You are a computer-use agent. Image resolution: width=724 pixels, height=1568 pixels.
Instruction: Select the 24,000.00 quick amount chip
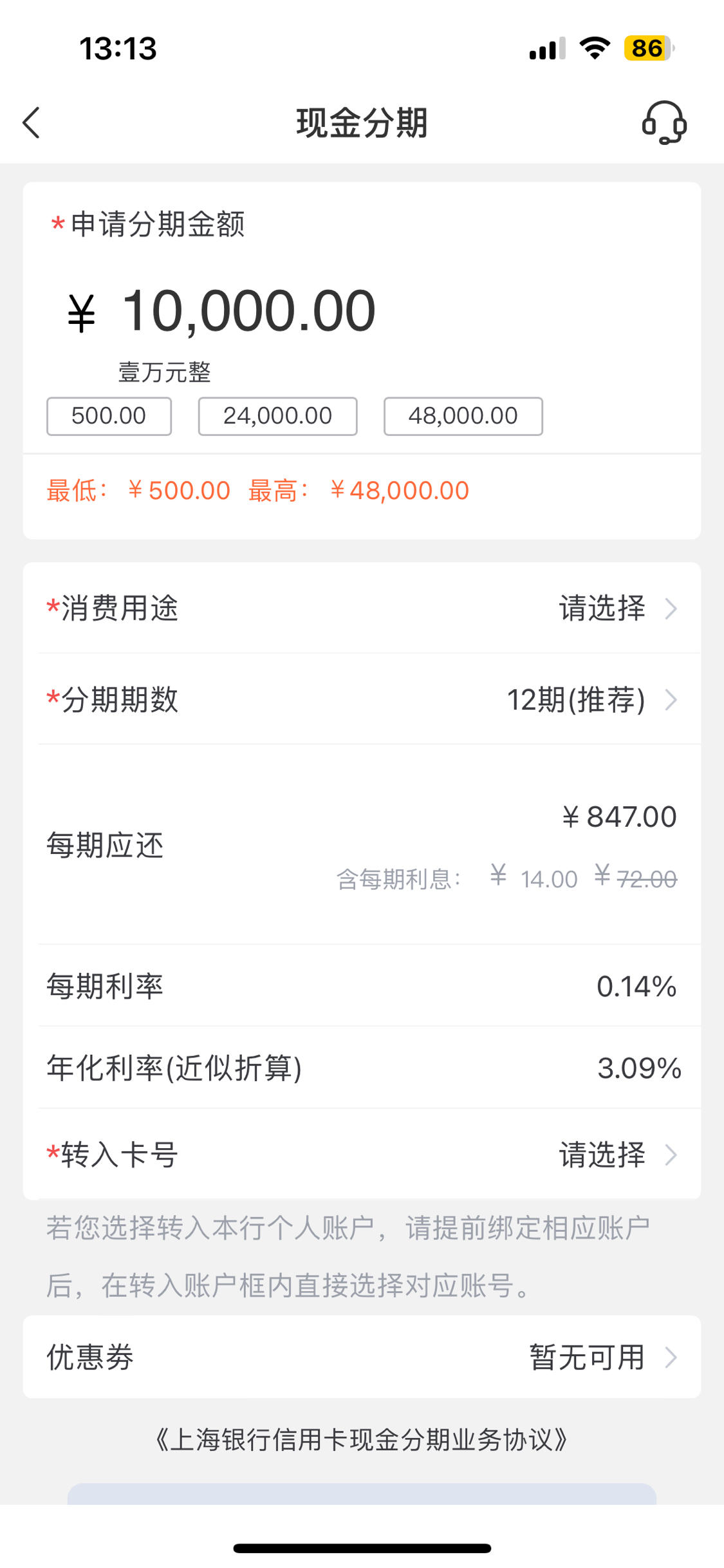tap(277, 416)
